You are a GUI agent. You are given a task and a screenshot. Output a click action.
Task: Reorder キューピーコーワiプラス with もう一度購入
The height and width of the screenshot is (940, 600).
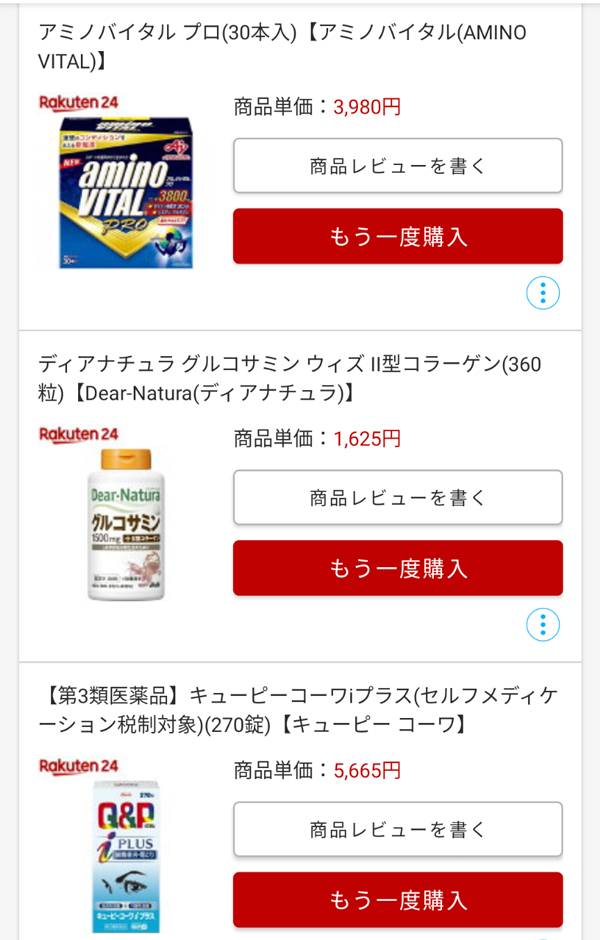coord(398,900)
